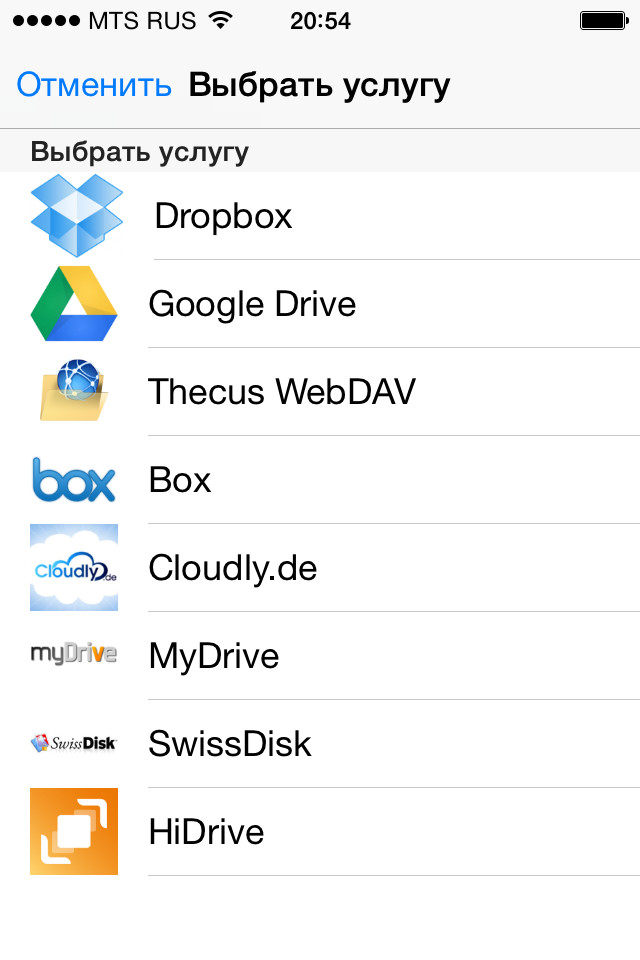The image size is (640, 960).
Task: Select HiDrive from the list
Action: pos(206,832)
